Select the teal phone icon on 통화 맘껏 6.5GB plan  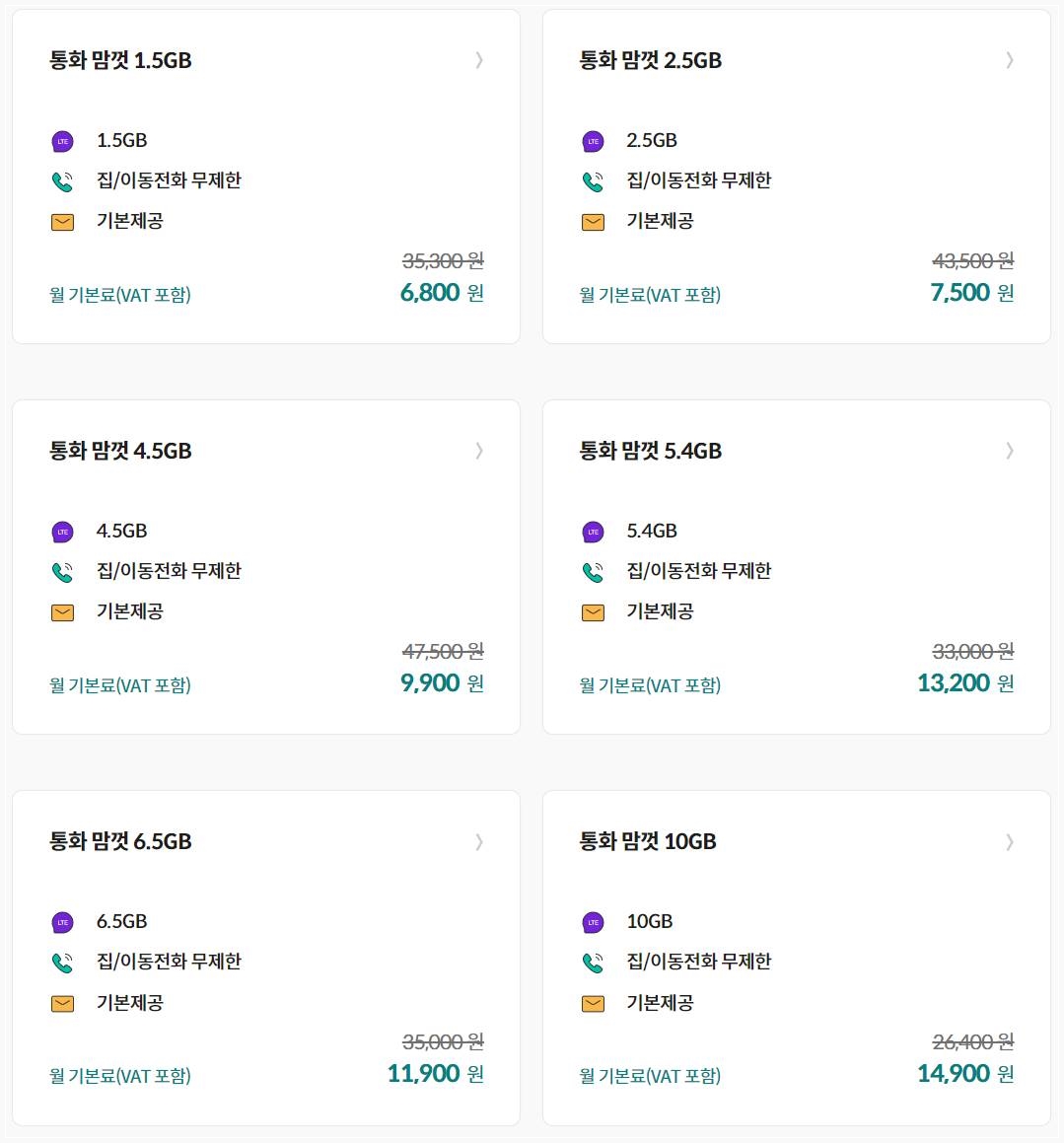pos(62,962)
